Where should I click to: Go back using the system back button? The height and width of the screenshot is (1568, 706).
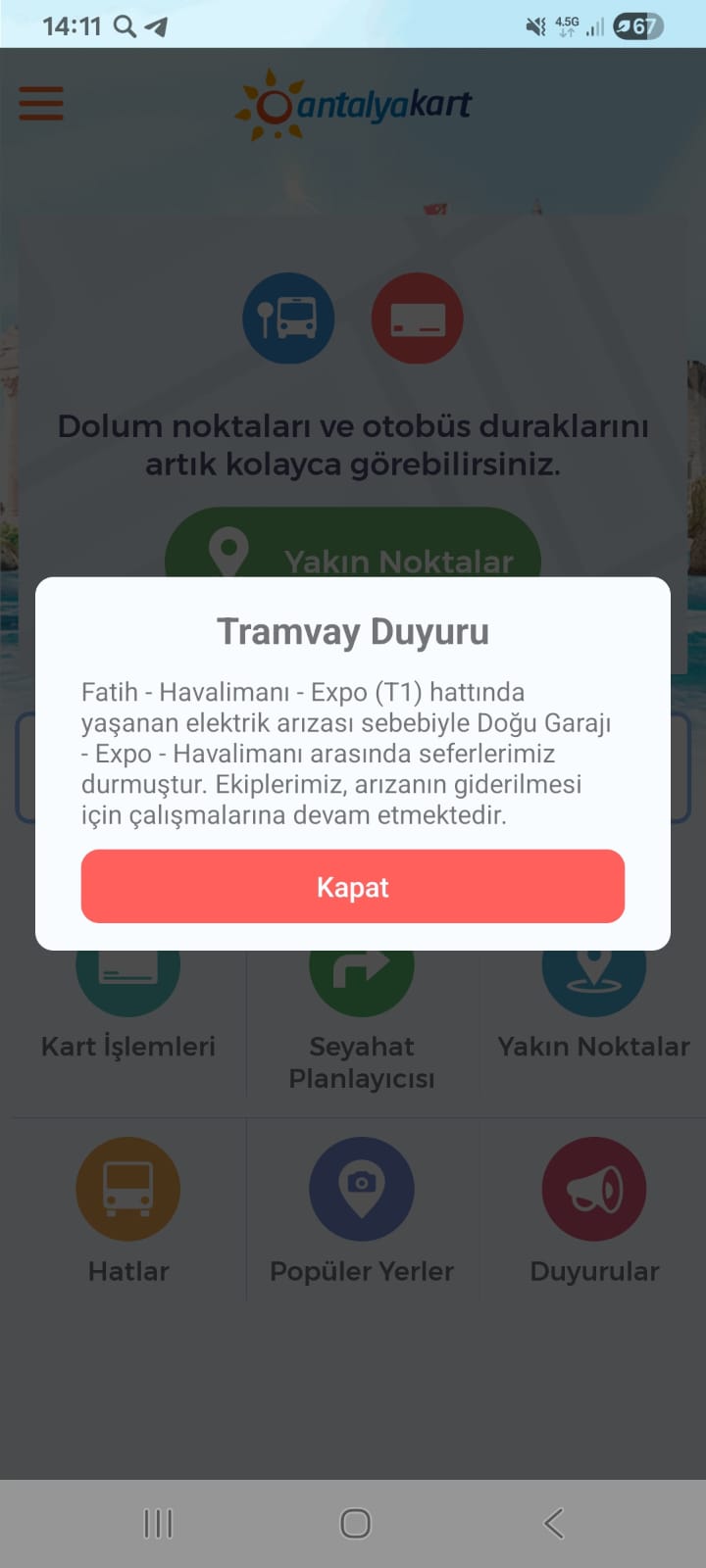pyautogui.click(x=553, y=1523)
